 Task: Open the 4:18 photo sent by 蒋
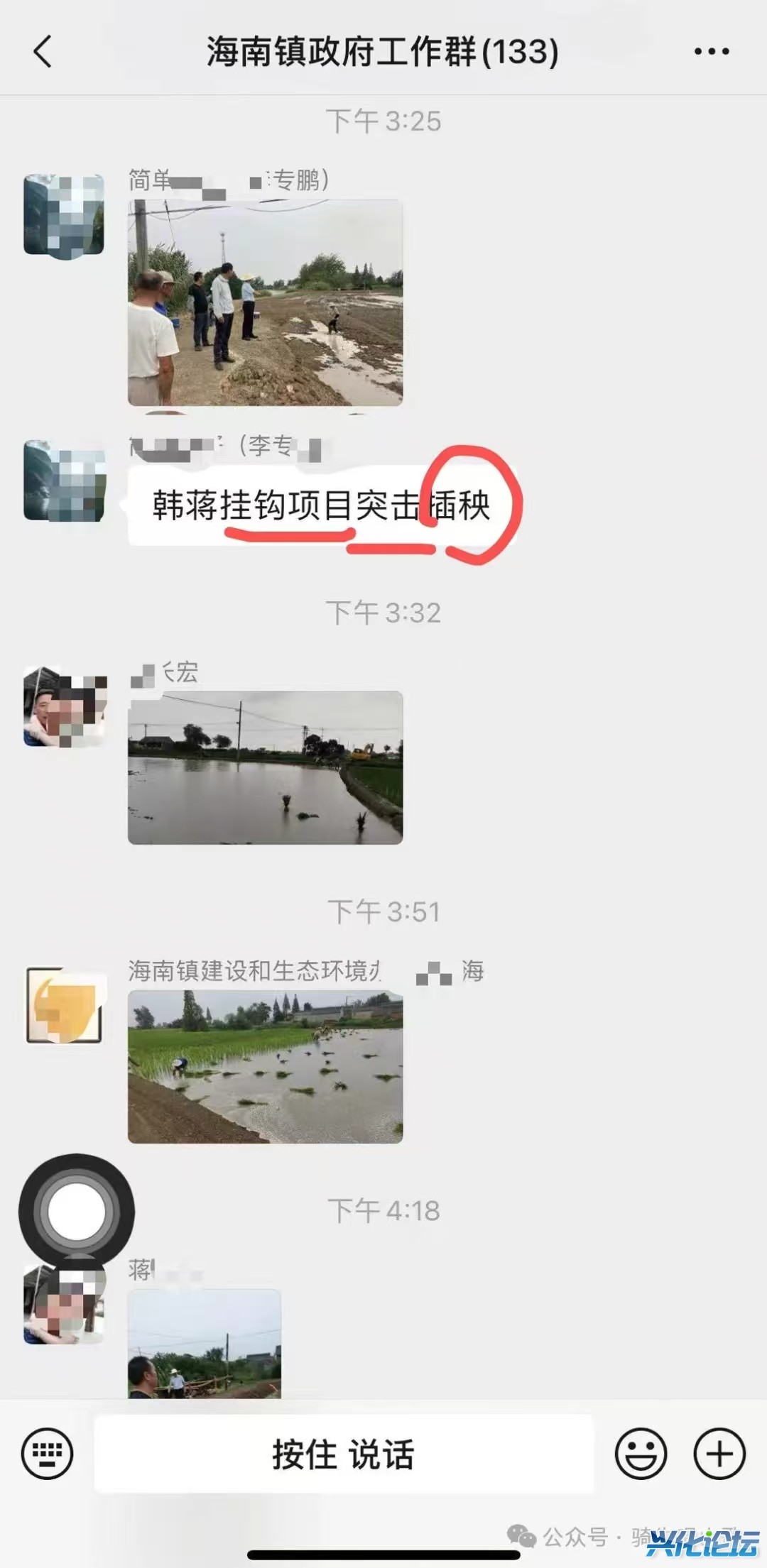click(205, 1343)
